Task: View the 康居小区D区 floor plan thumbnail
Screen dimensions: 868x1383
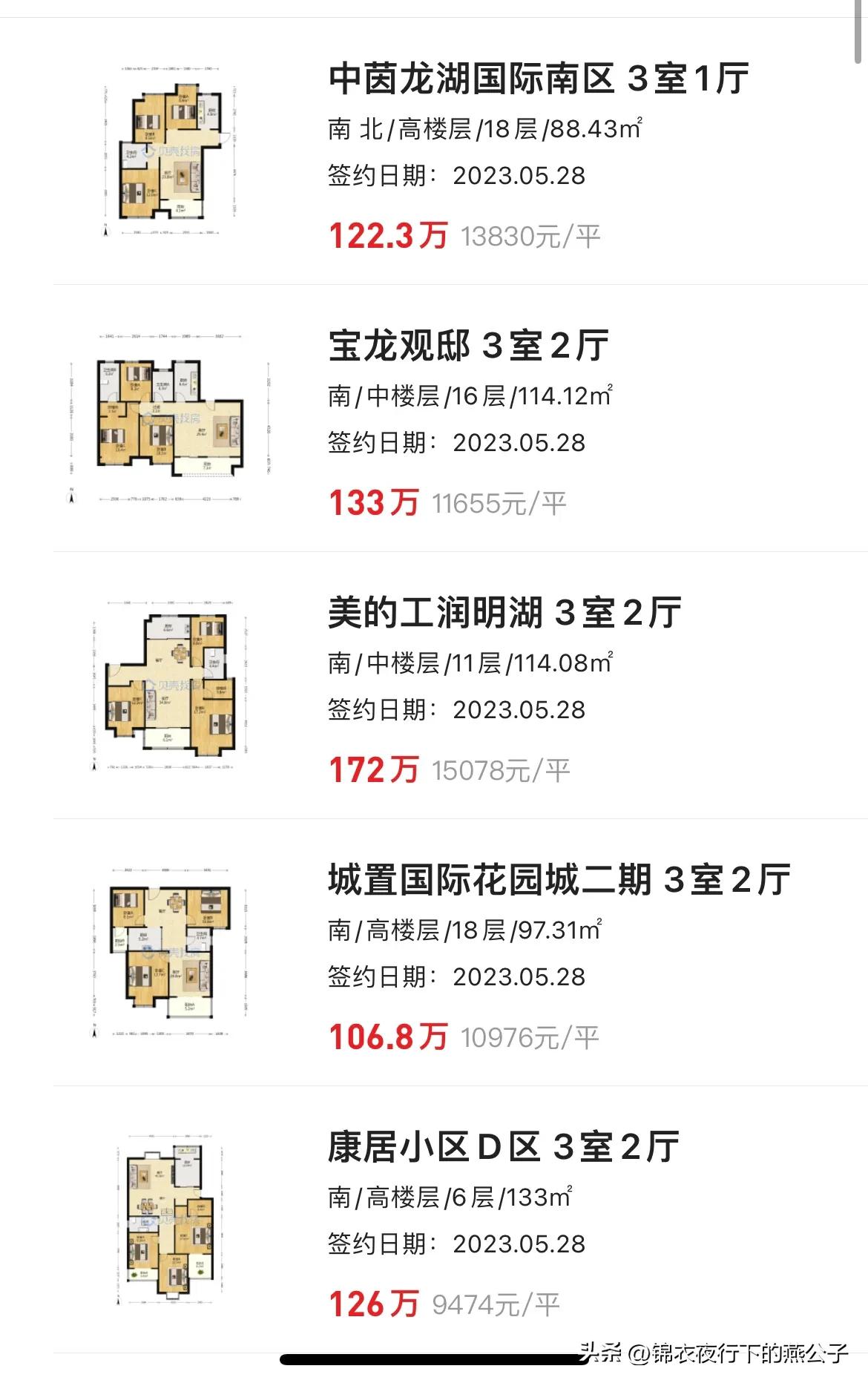Action: click(171, 1232)
